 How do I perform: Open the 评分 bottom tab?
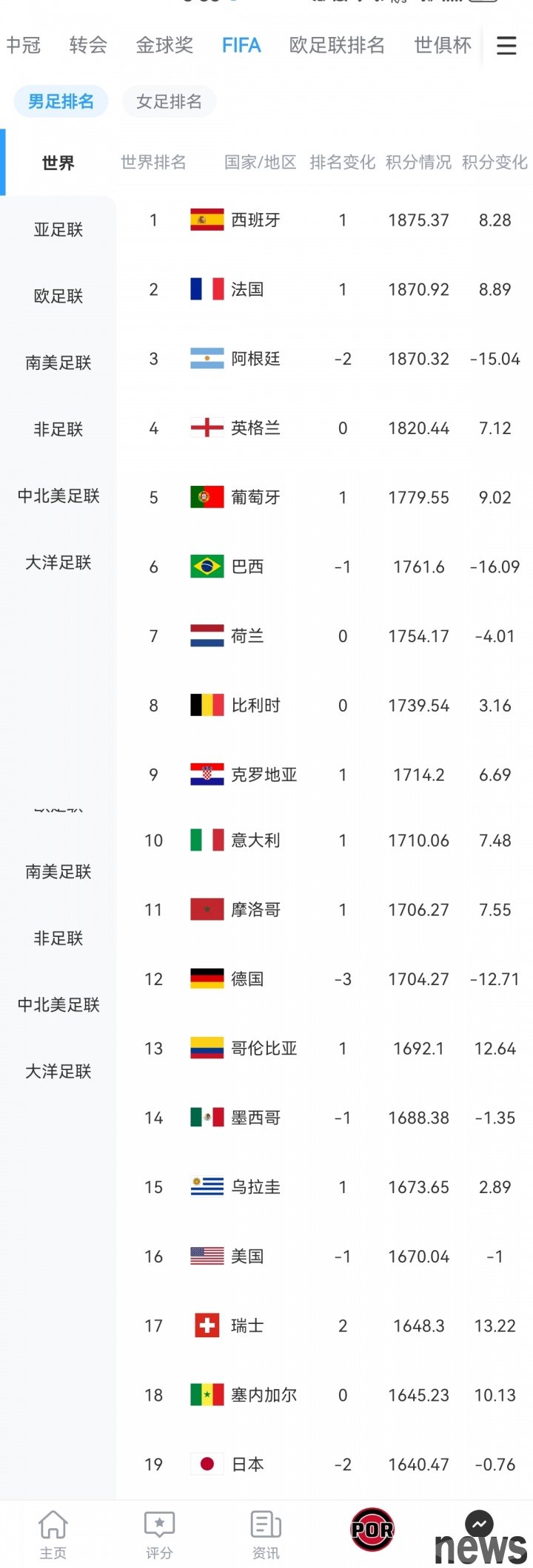[159, 1534]
